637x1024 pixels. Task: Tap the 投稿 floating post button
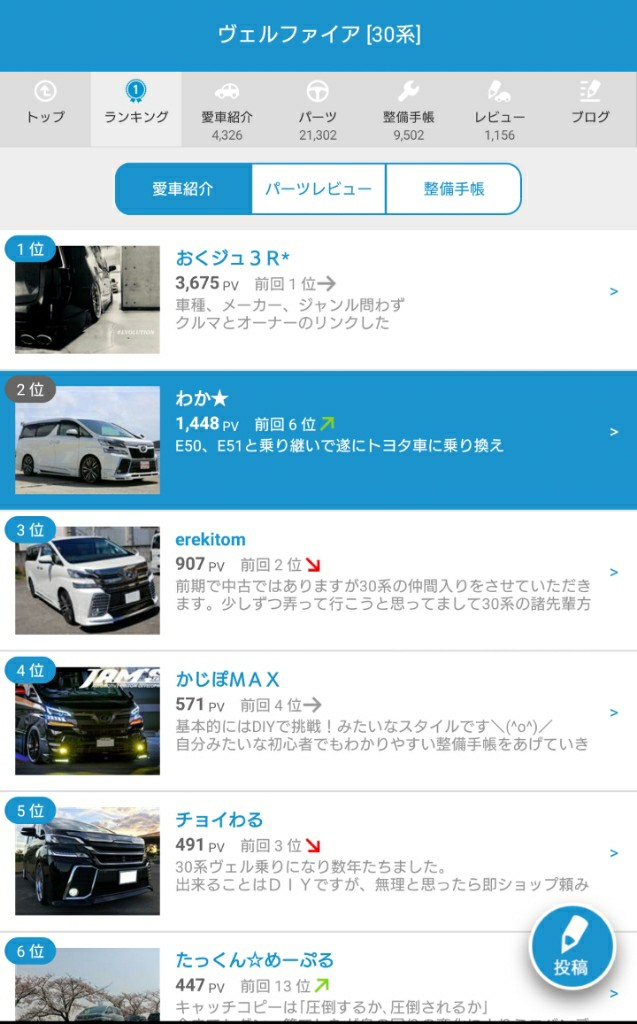(x=572, y=946)
